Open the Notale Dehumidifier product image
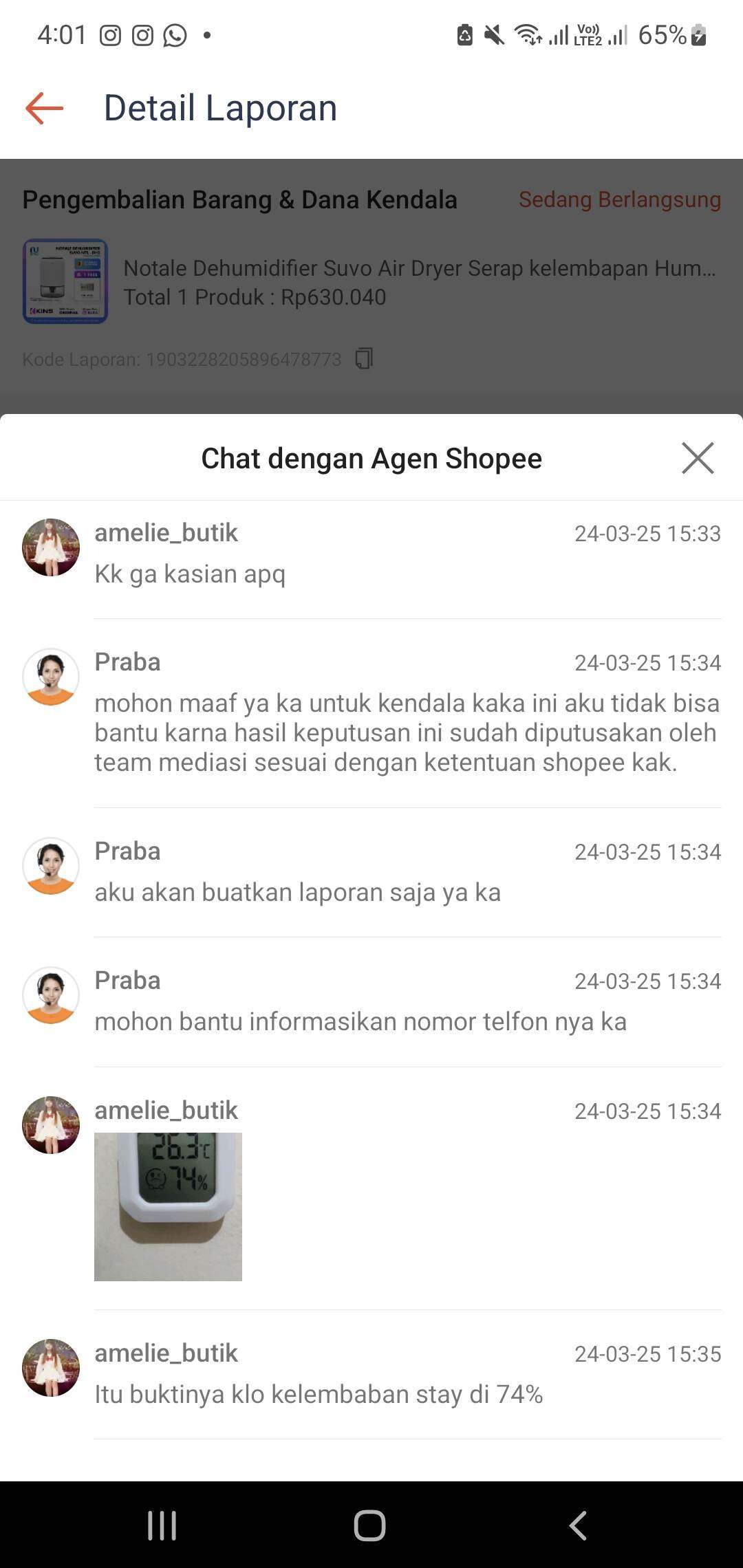Screen dimensions: 743x1568 pos(65,281)
